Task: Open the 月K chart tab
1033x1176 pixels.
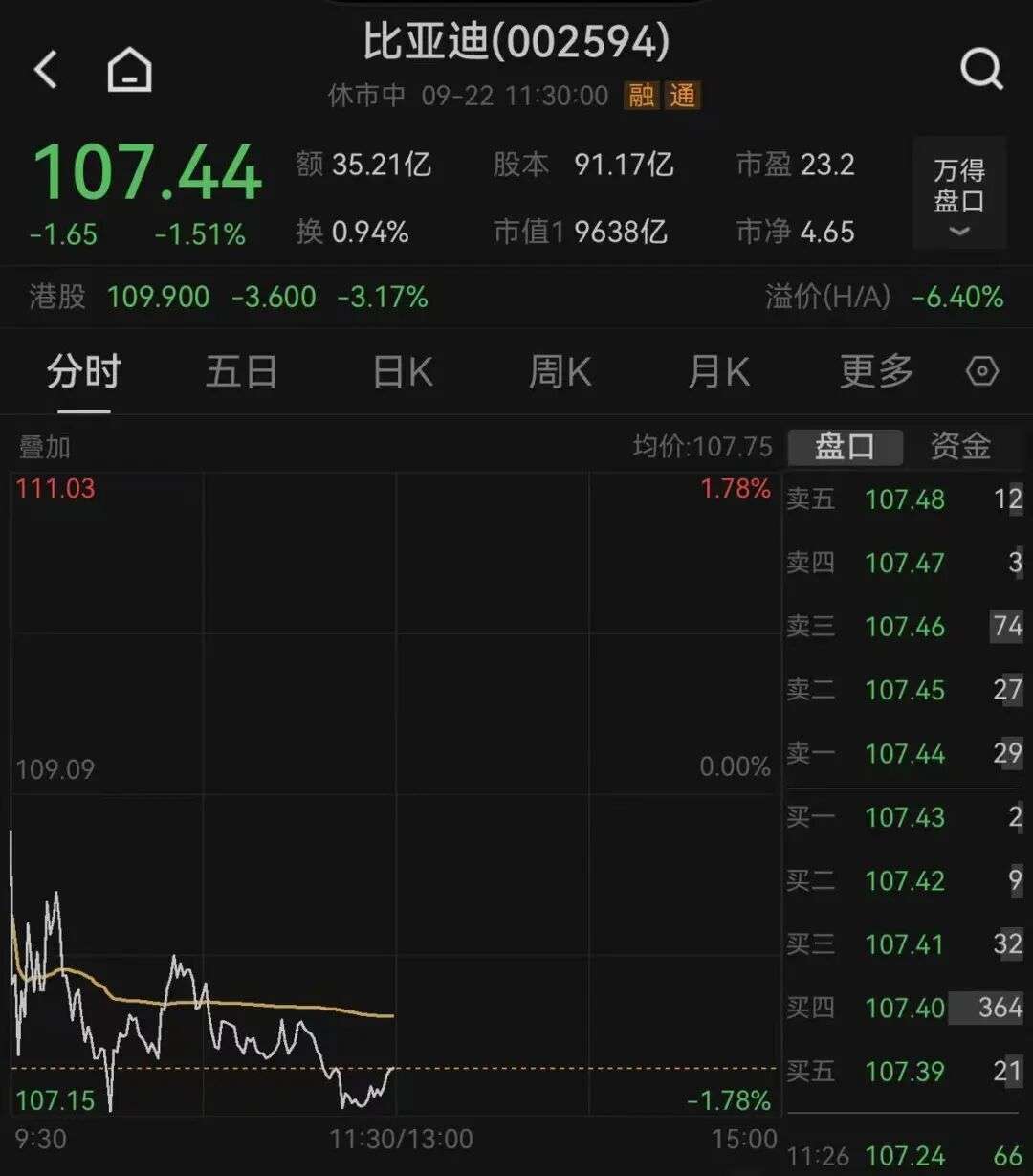Action: coord(719,372)
